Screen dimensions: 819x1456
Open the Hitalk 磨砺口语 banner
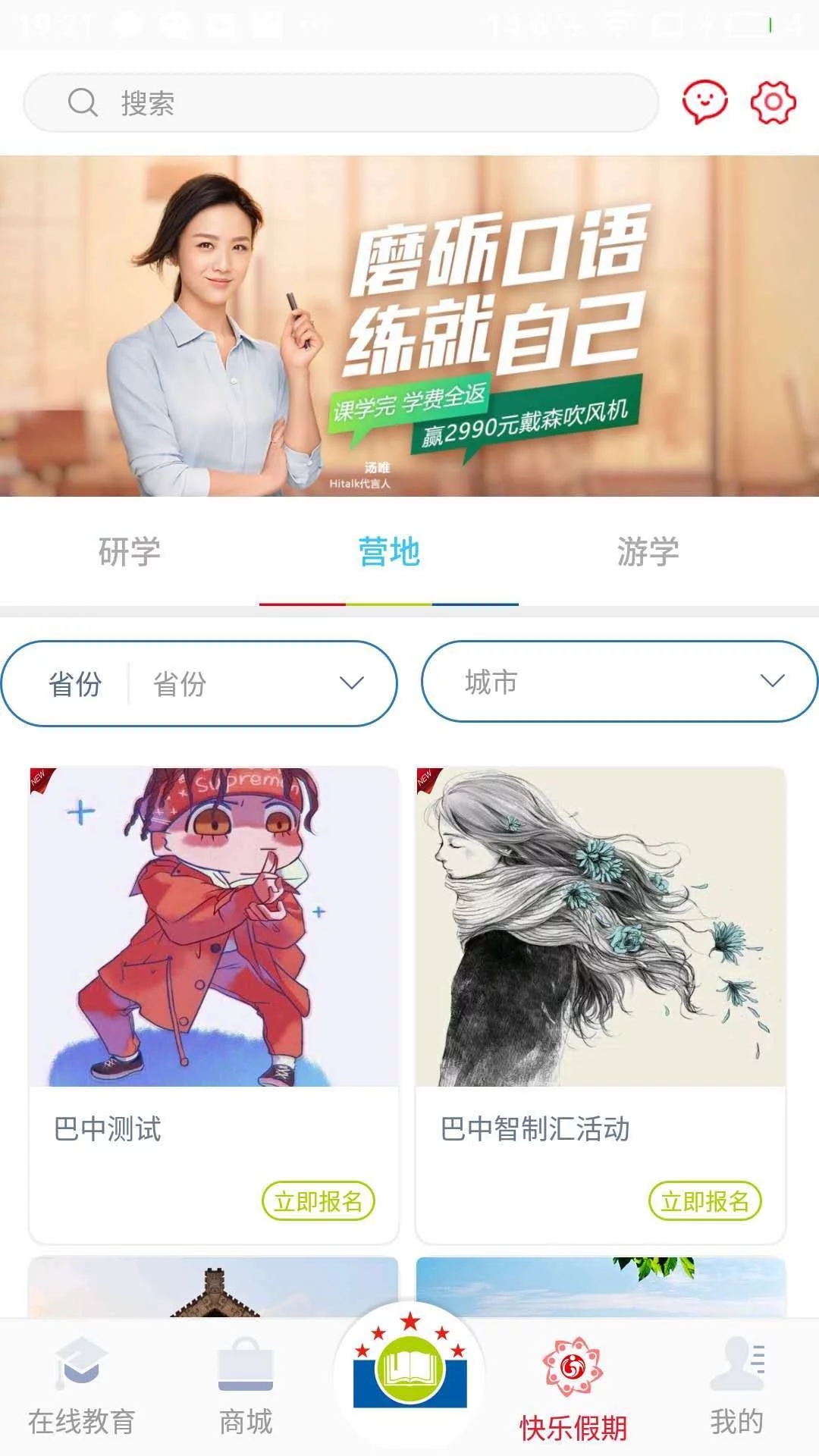(x=409, y=326)
